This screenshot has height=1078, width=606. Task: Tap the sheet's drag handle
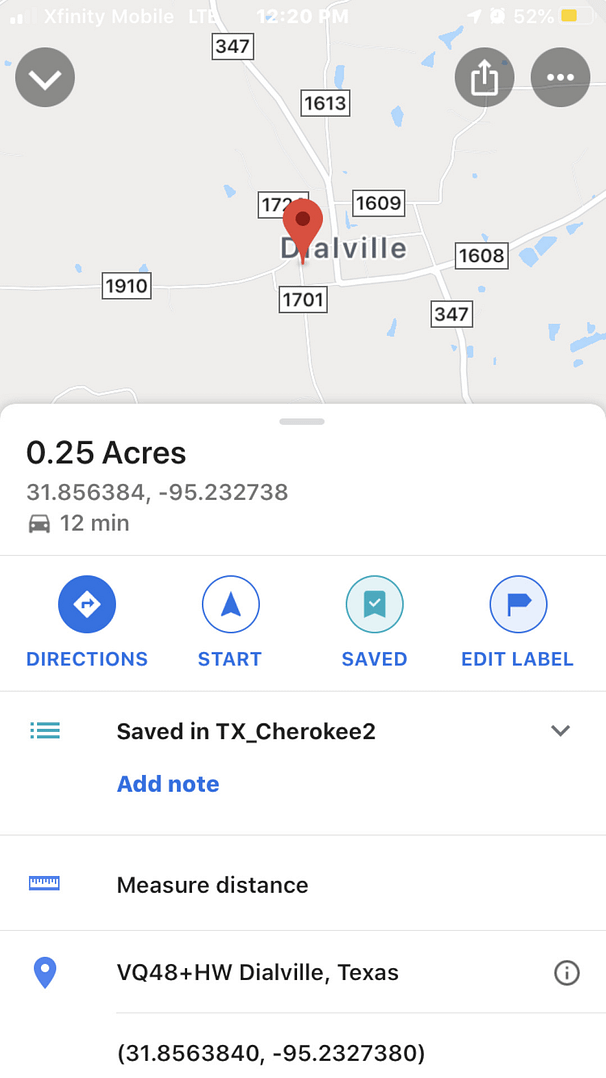point(302,421)
